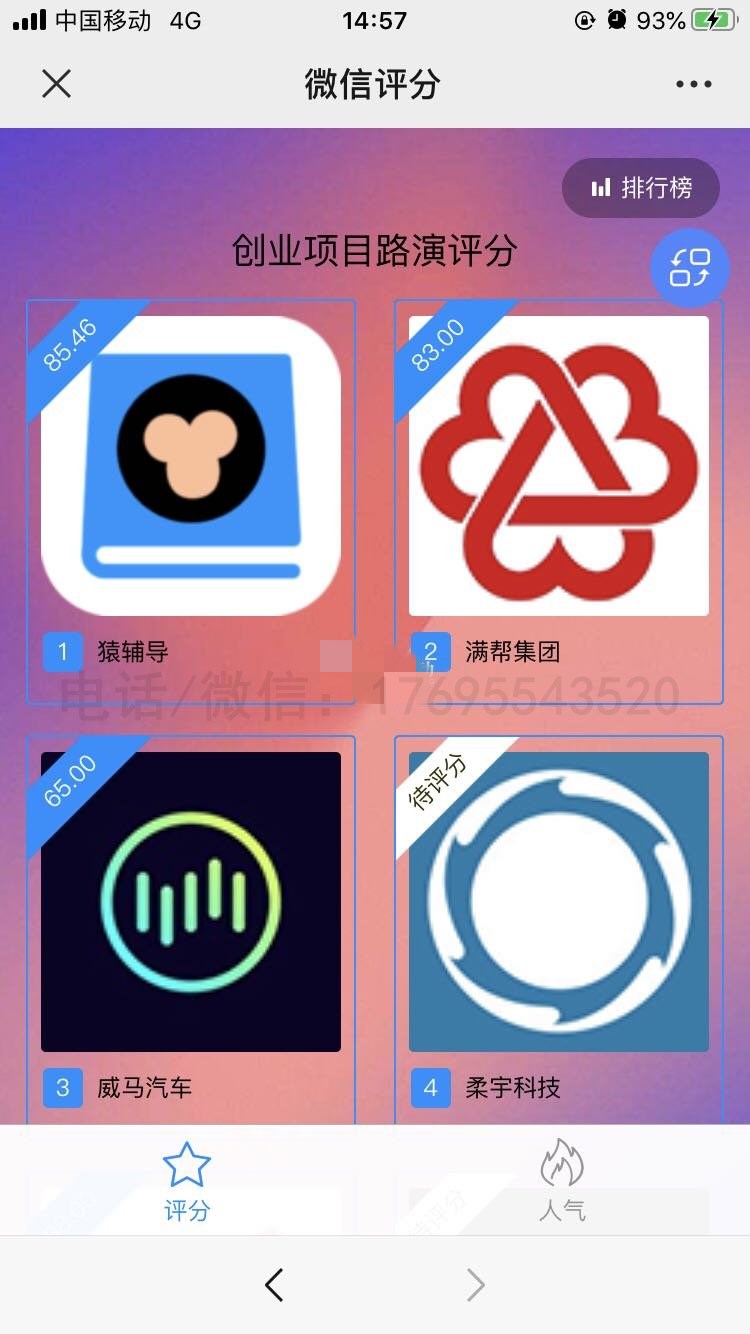Open the three-dot overflow menu
The width and height of the screenshot is (750, 1334).
coord(693,84)
